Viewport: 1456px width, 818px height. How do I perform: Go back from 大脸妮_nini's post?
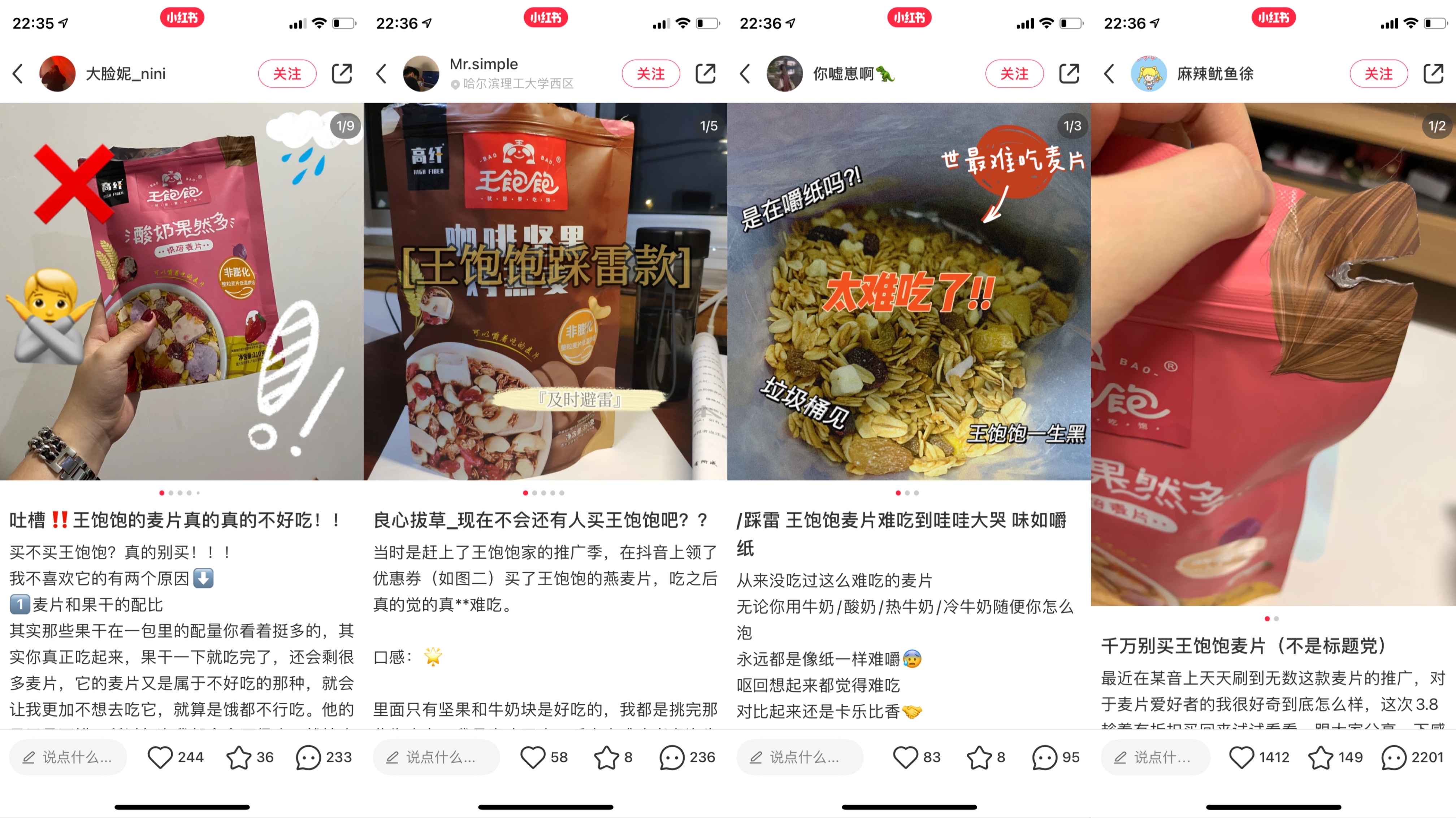coord(18,74)
